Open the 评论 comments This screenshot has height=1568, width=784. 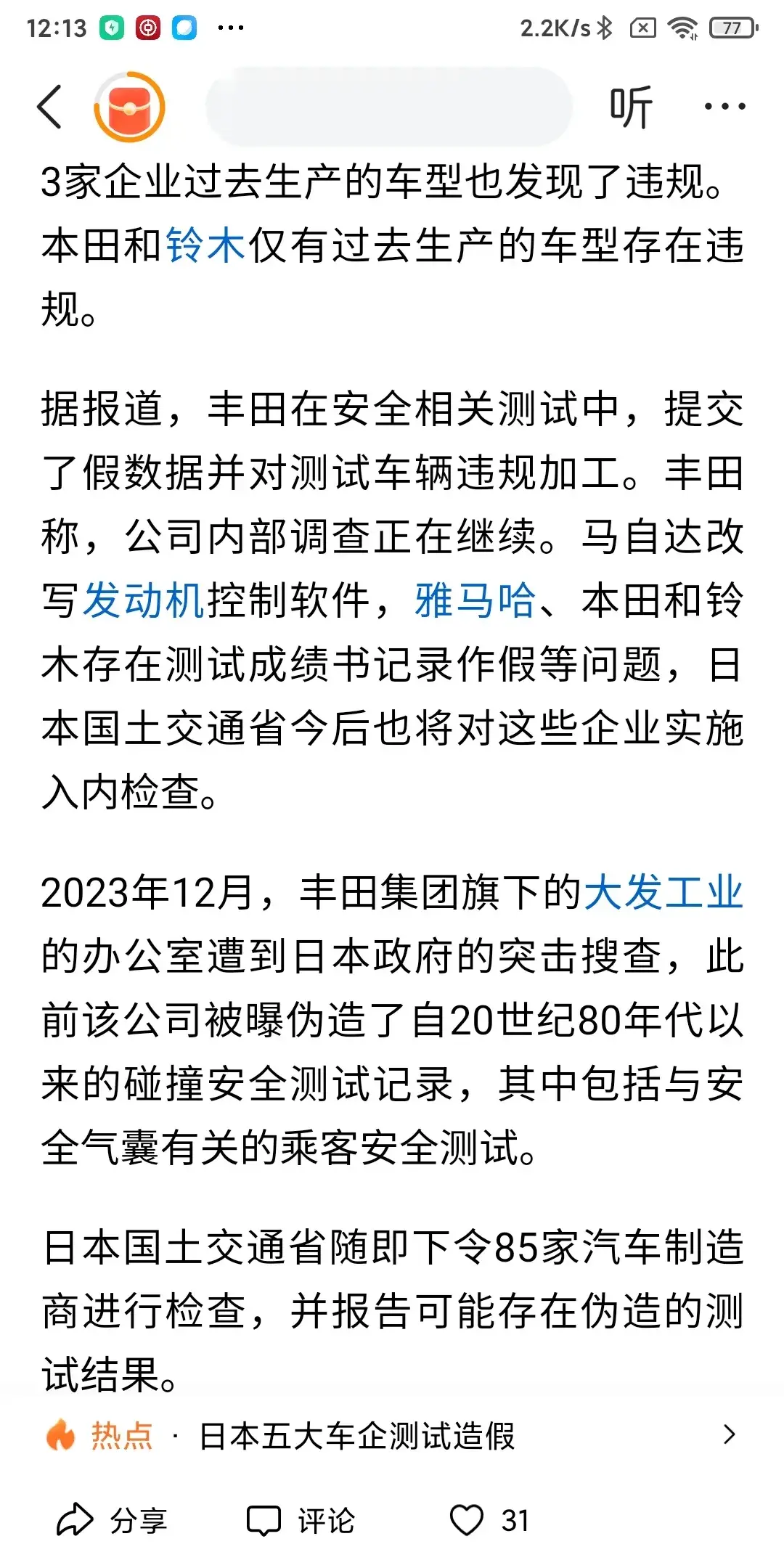tap(301, 1520)
